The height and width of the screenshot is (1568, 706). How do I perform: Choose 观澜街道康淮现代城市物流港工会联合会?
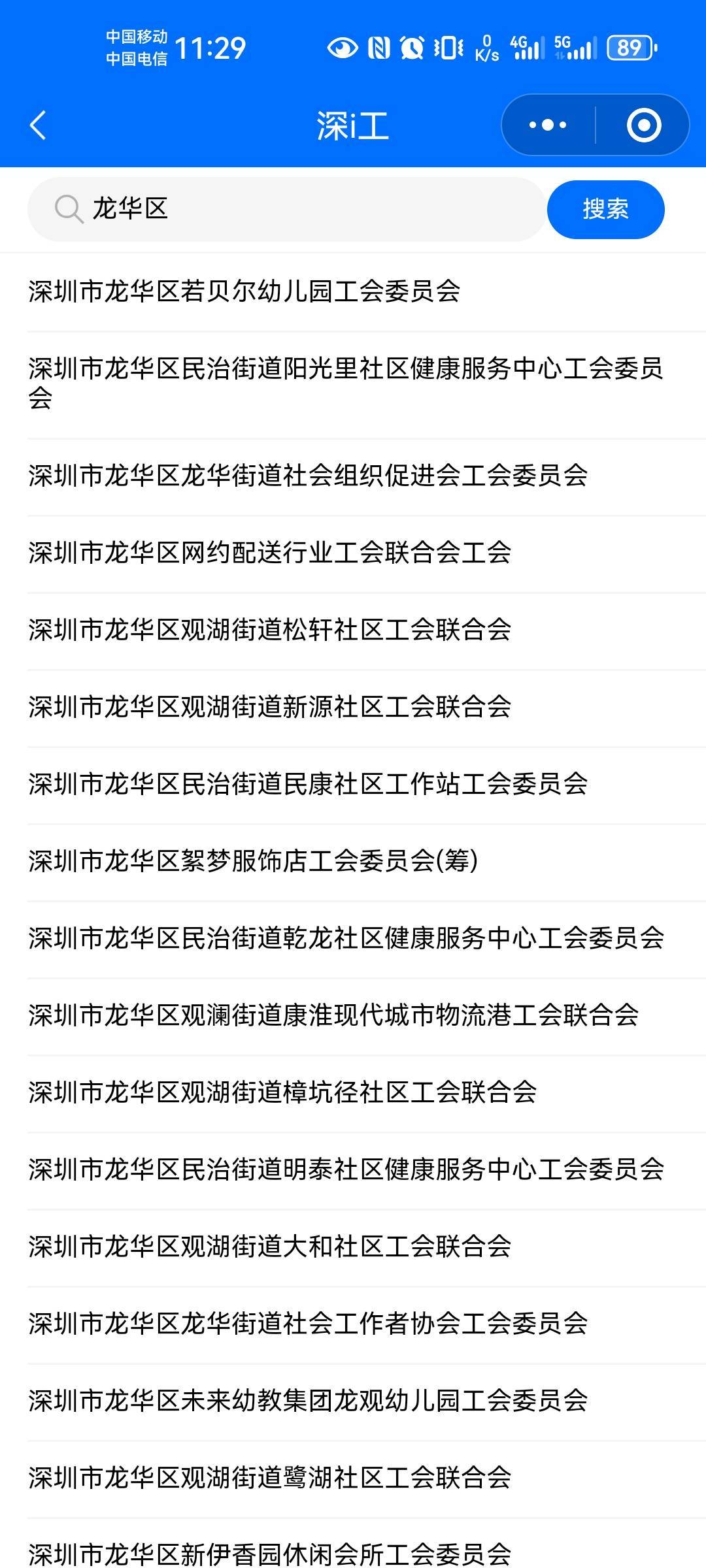point(353,1015)
